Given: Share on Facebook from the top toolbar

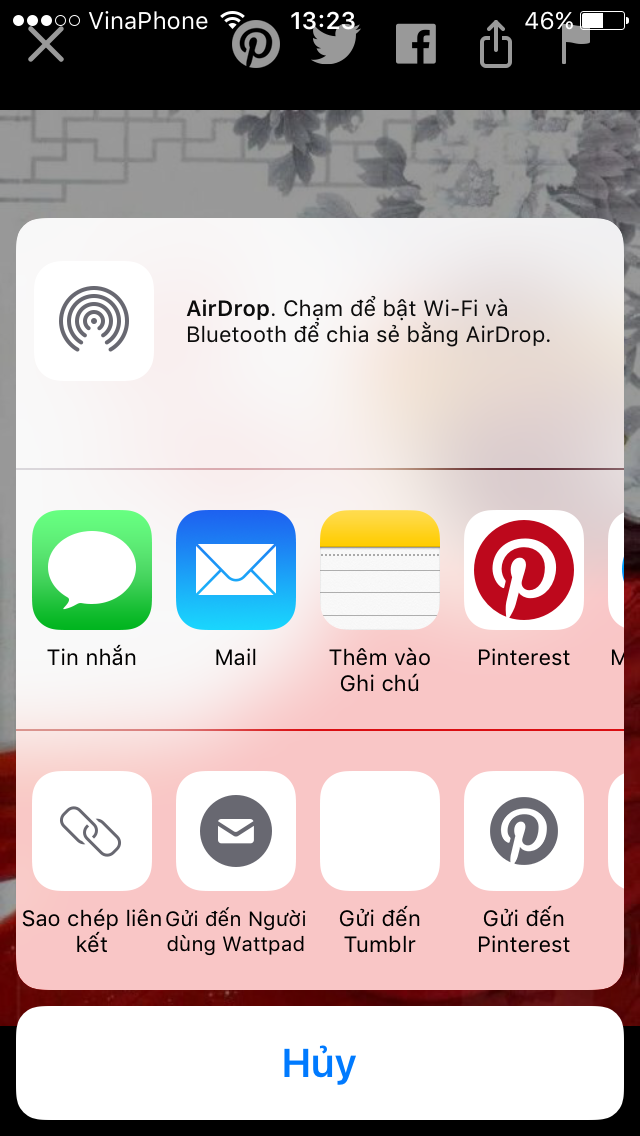Looking at the screenshot, I should 416,44.
